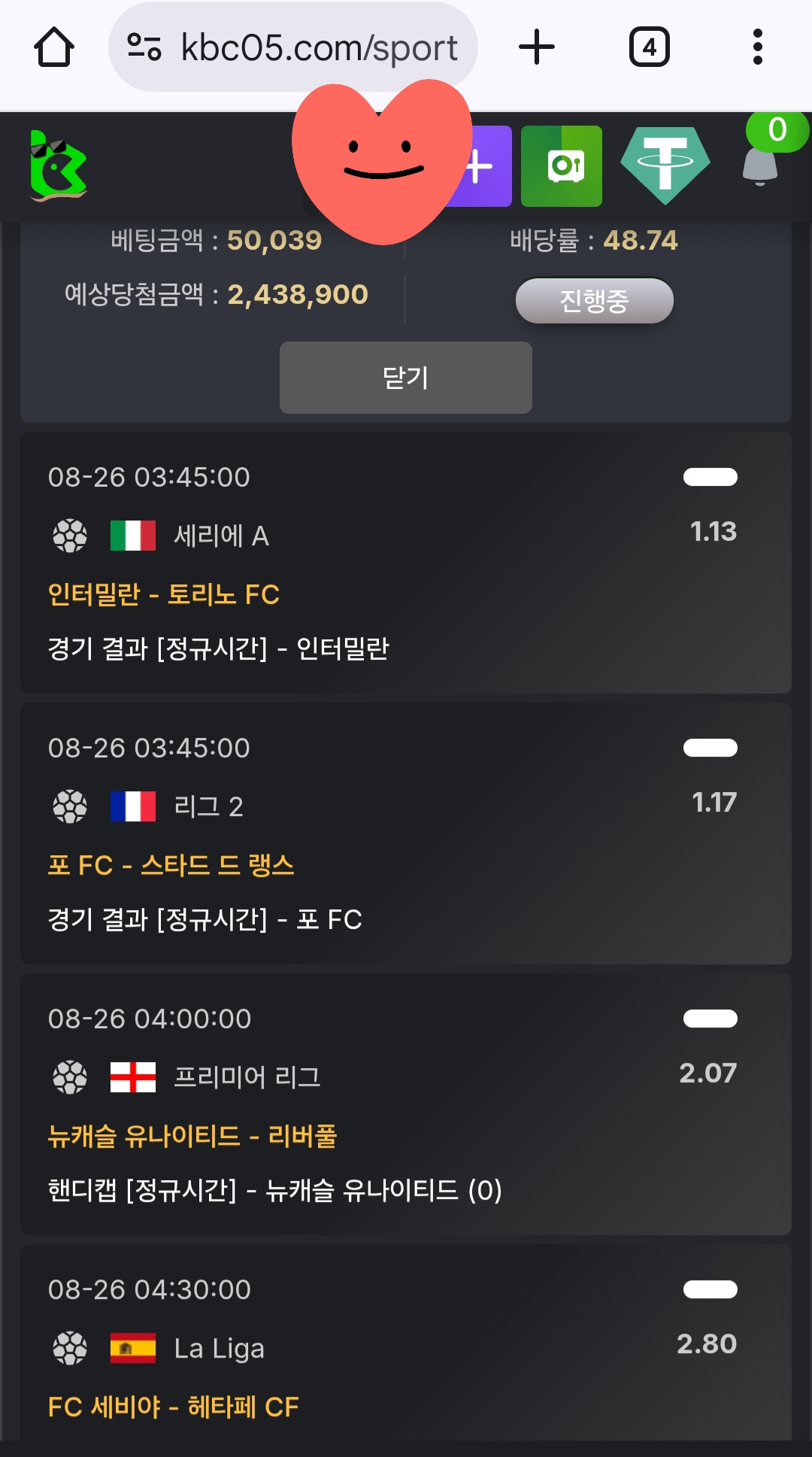
Task: Open the notifications bell
Action: point(760,165)
